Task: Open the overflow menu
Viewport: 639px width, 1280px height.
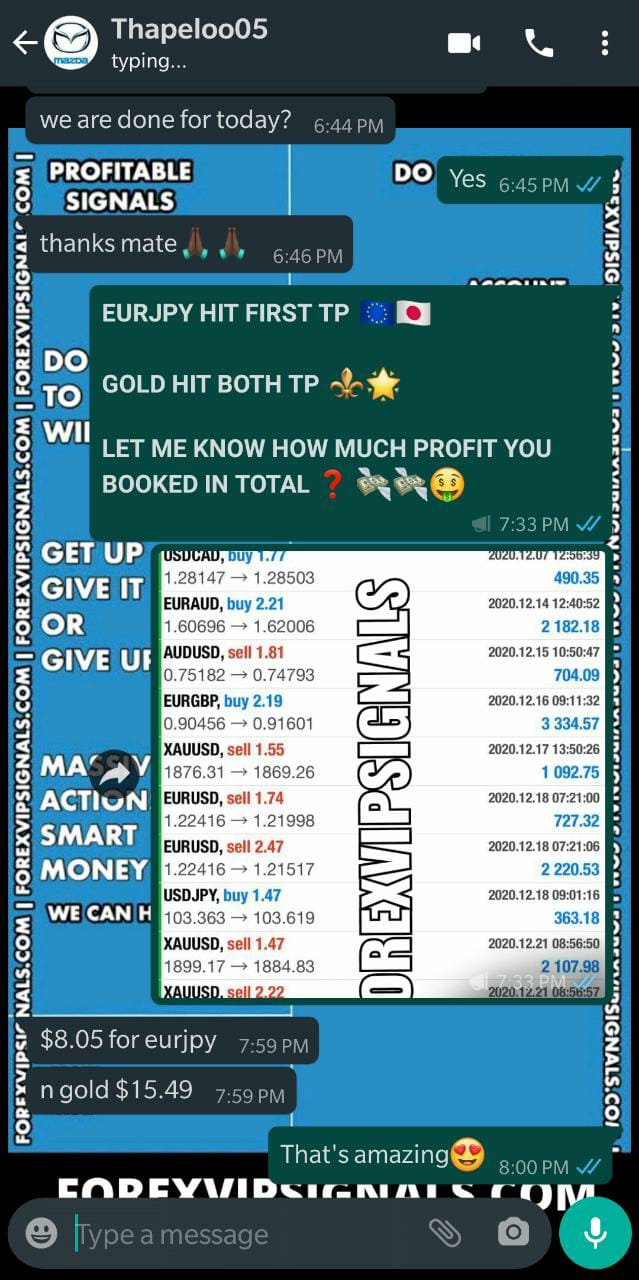Action: (x=604, y=43)
